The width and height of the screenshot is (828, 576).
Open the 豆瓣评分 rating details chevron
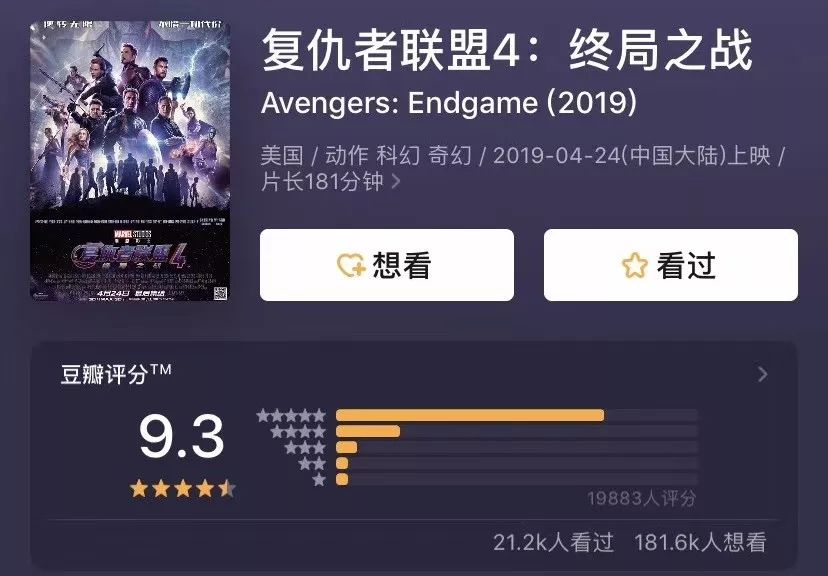tap(762, 374)
